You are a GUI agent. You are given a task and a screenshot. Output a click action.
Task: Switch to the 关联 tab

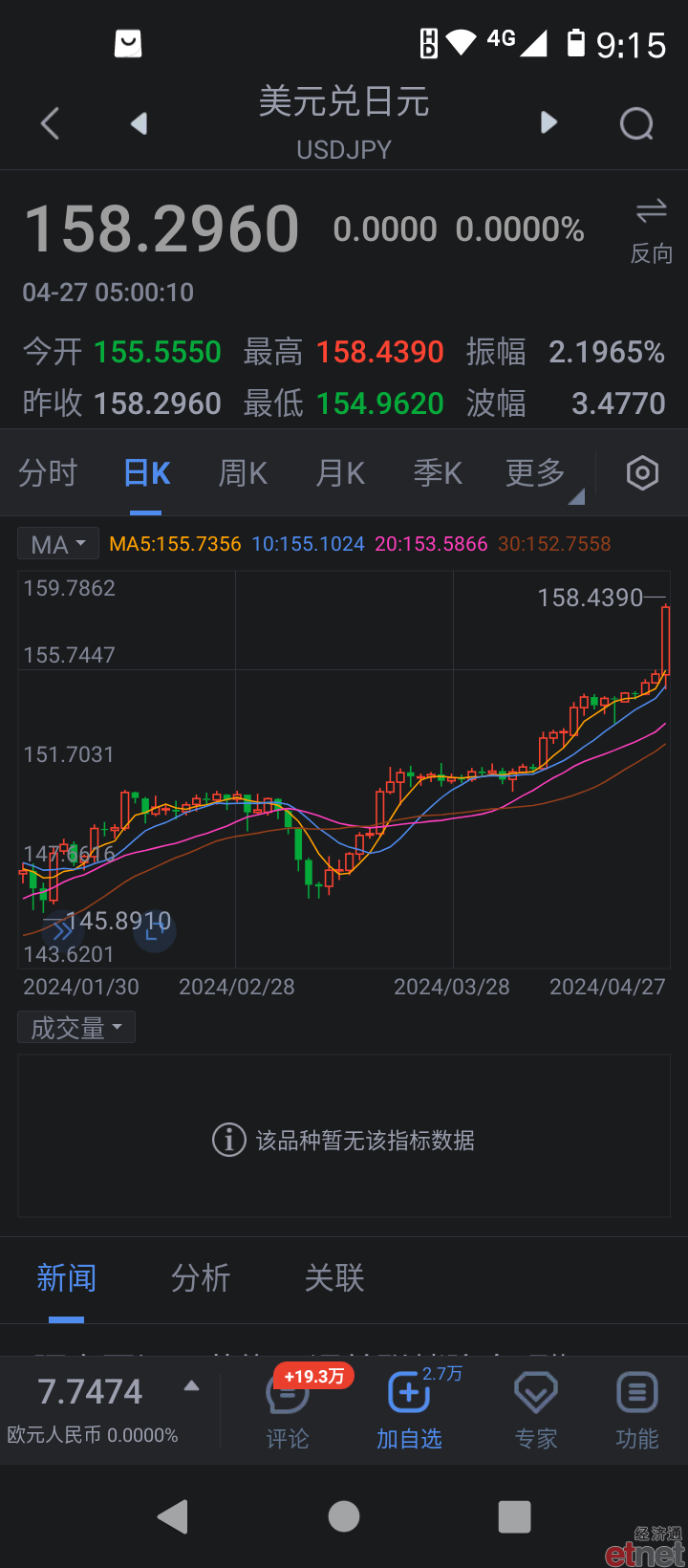click(334, 1278)
